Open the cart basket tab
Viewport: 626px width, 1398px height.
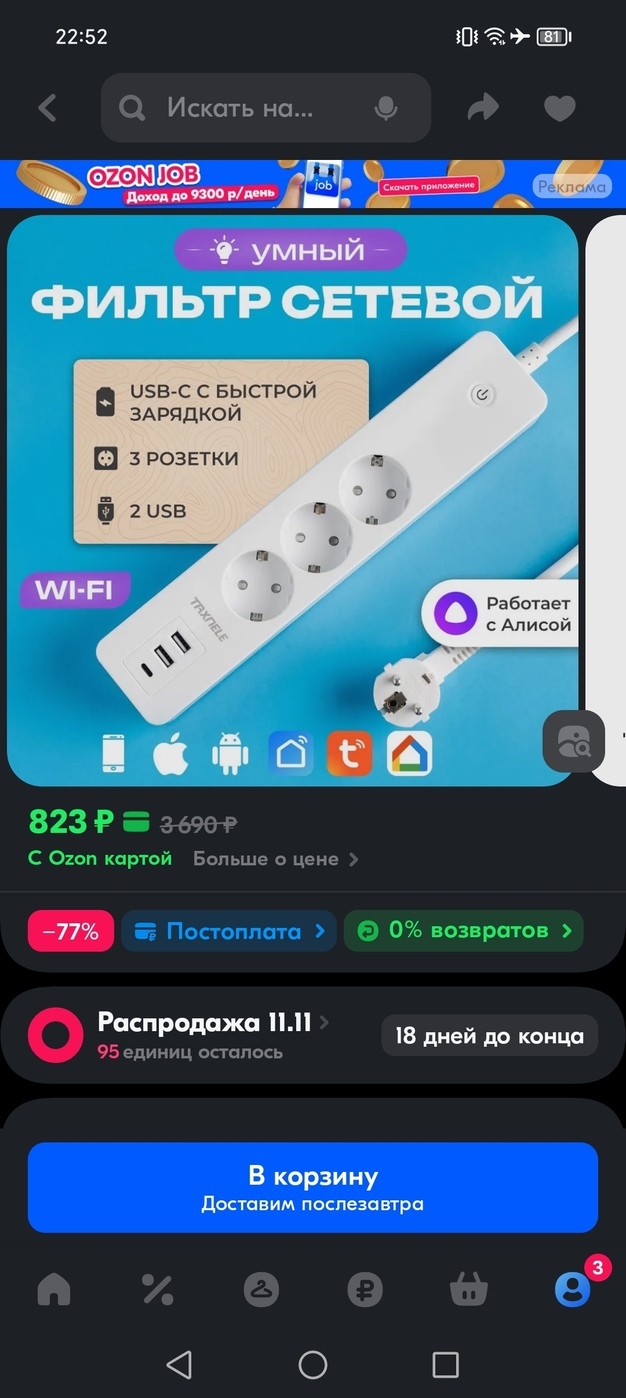click(468, 1290)
